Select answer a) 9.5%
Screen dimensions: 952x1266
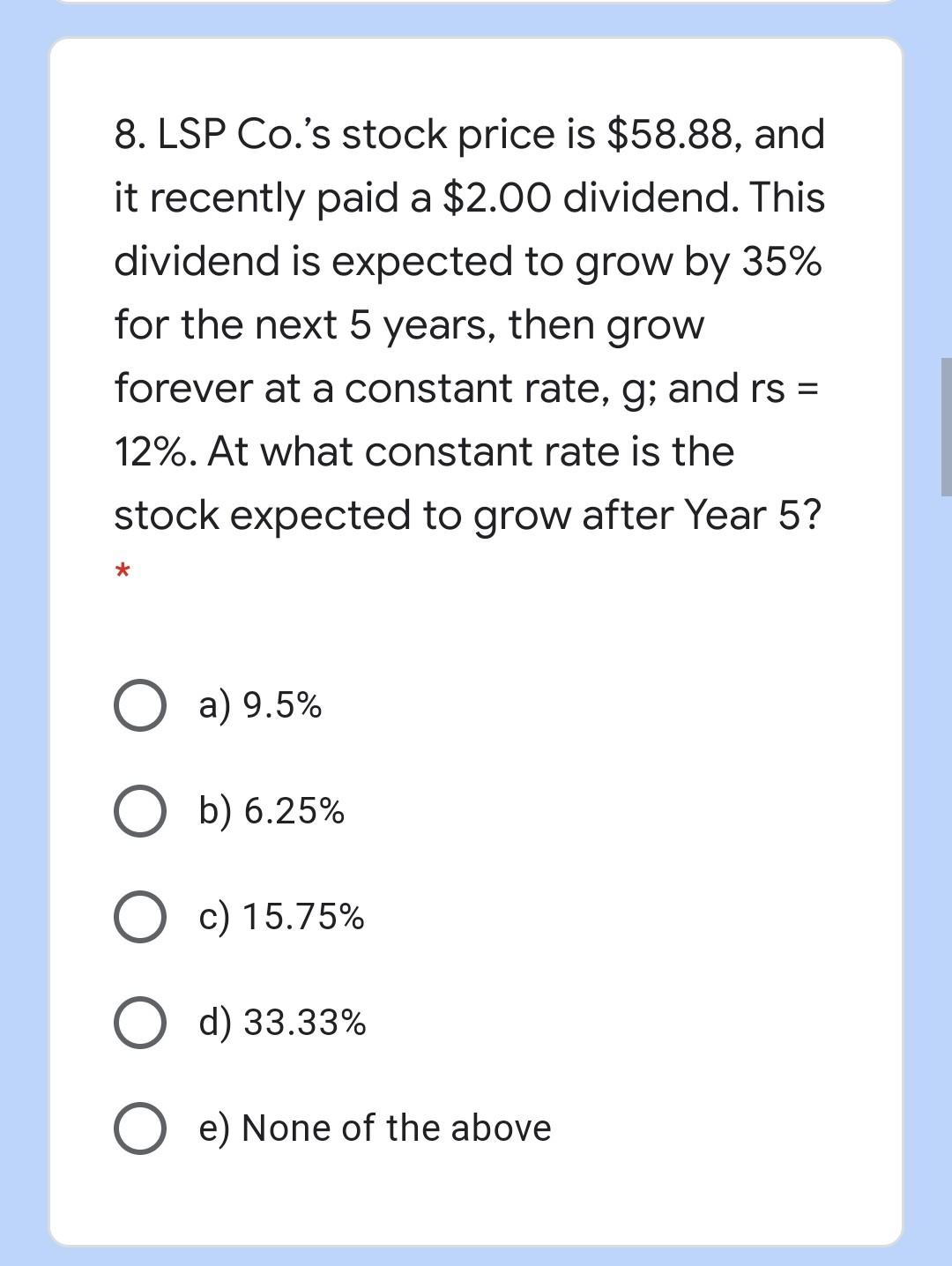[x=139, y=706]
